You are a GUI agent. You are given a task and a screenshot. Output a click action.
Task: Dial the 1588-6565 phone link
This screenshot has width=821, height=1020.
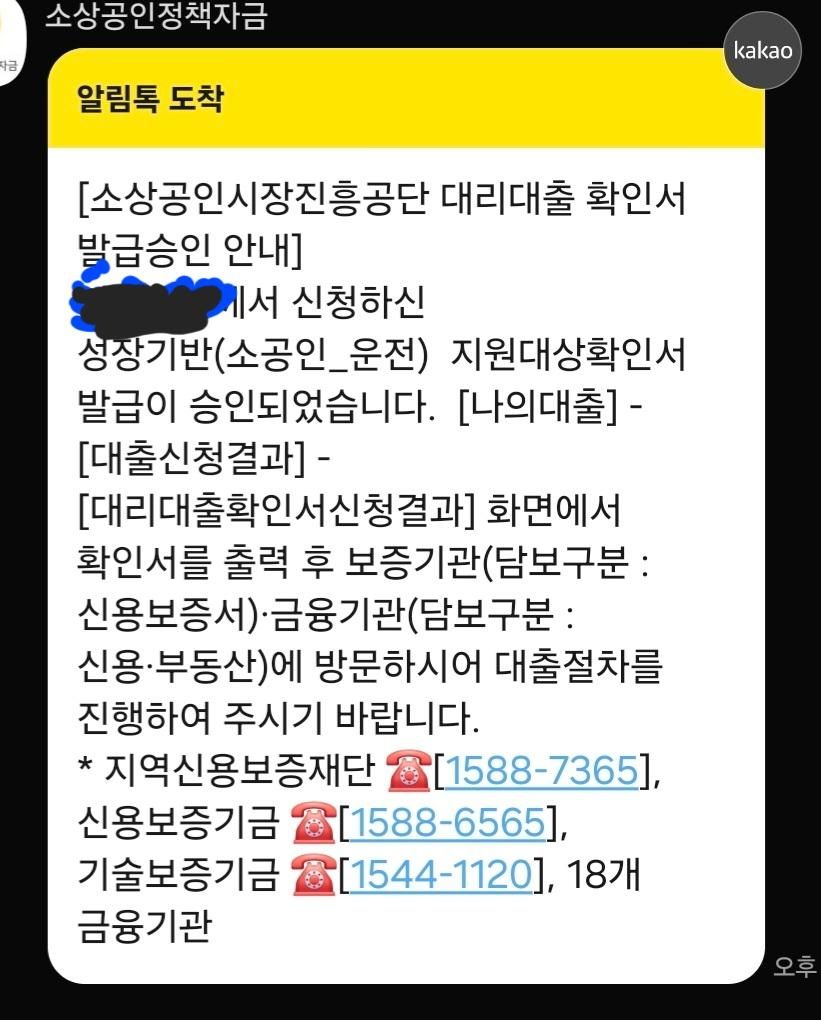click(448, 823)
